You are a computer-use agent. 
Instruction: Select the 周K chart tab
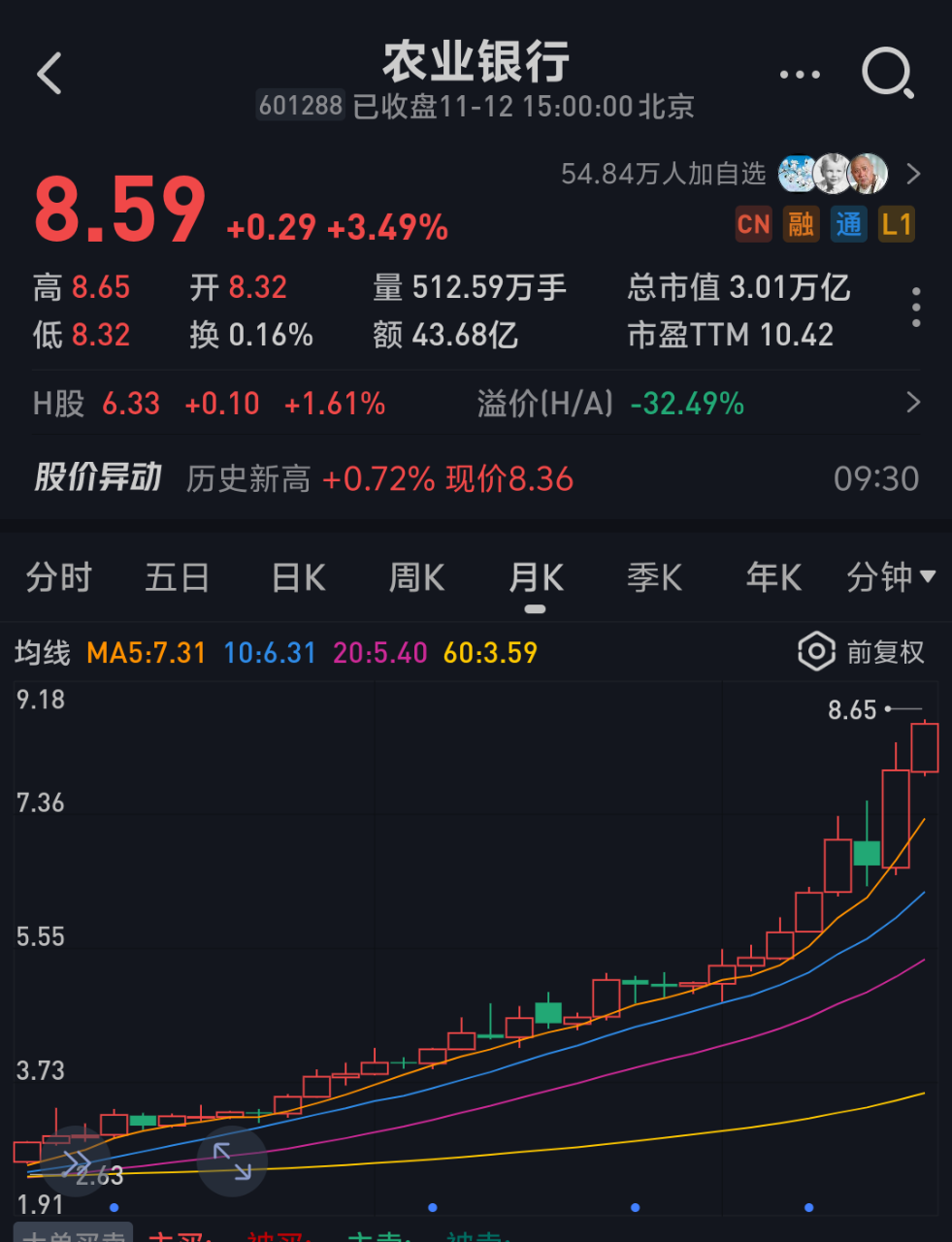pos(416,578)
